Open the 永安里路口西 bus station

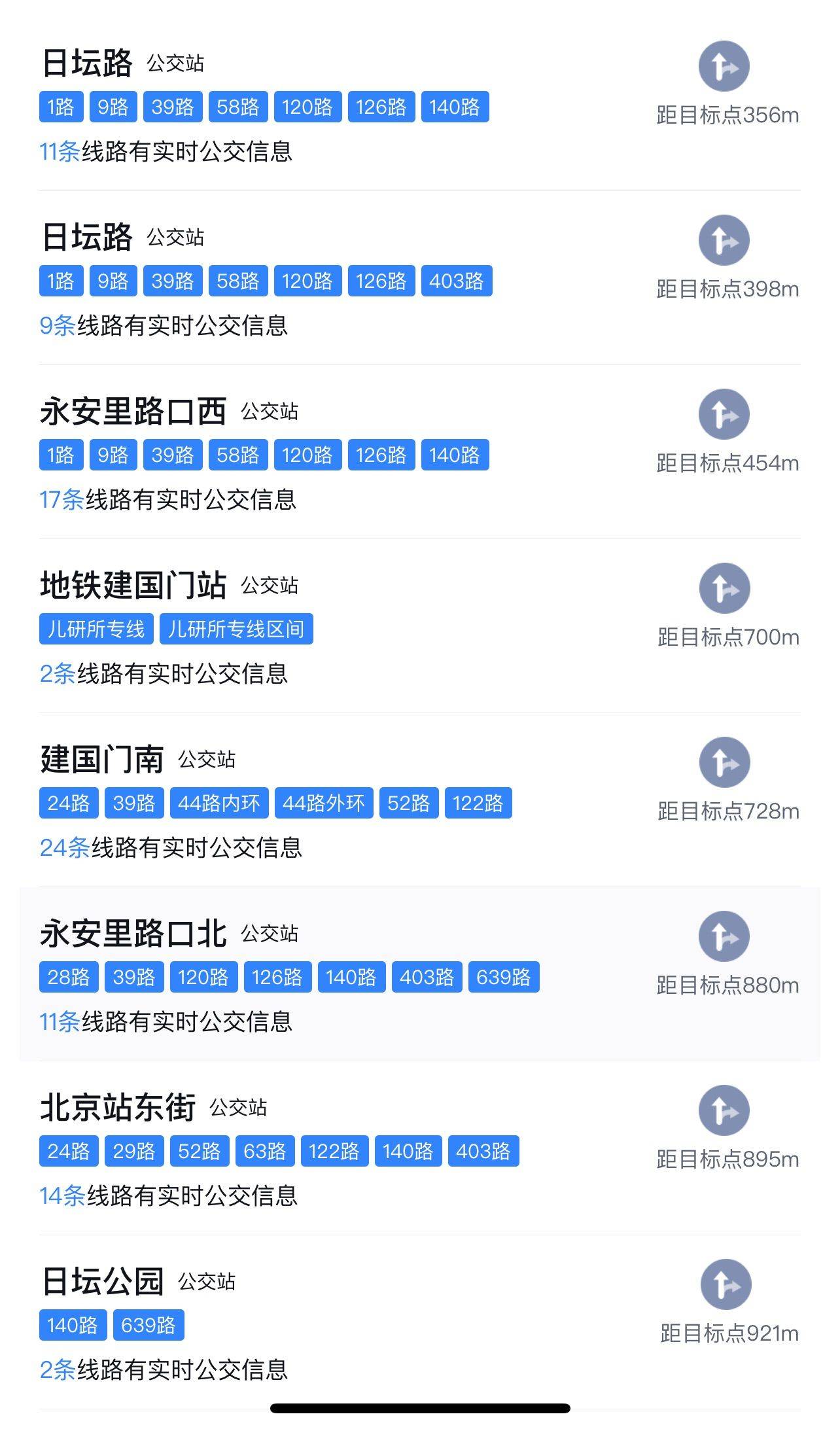[x=133, y=412]
